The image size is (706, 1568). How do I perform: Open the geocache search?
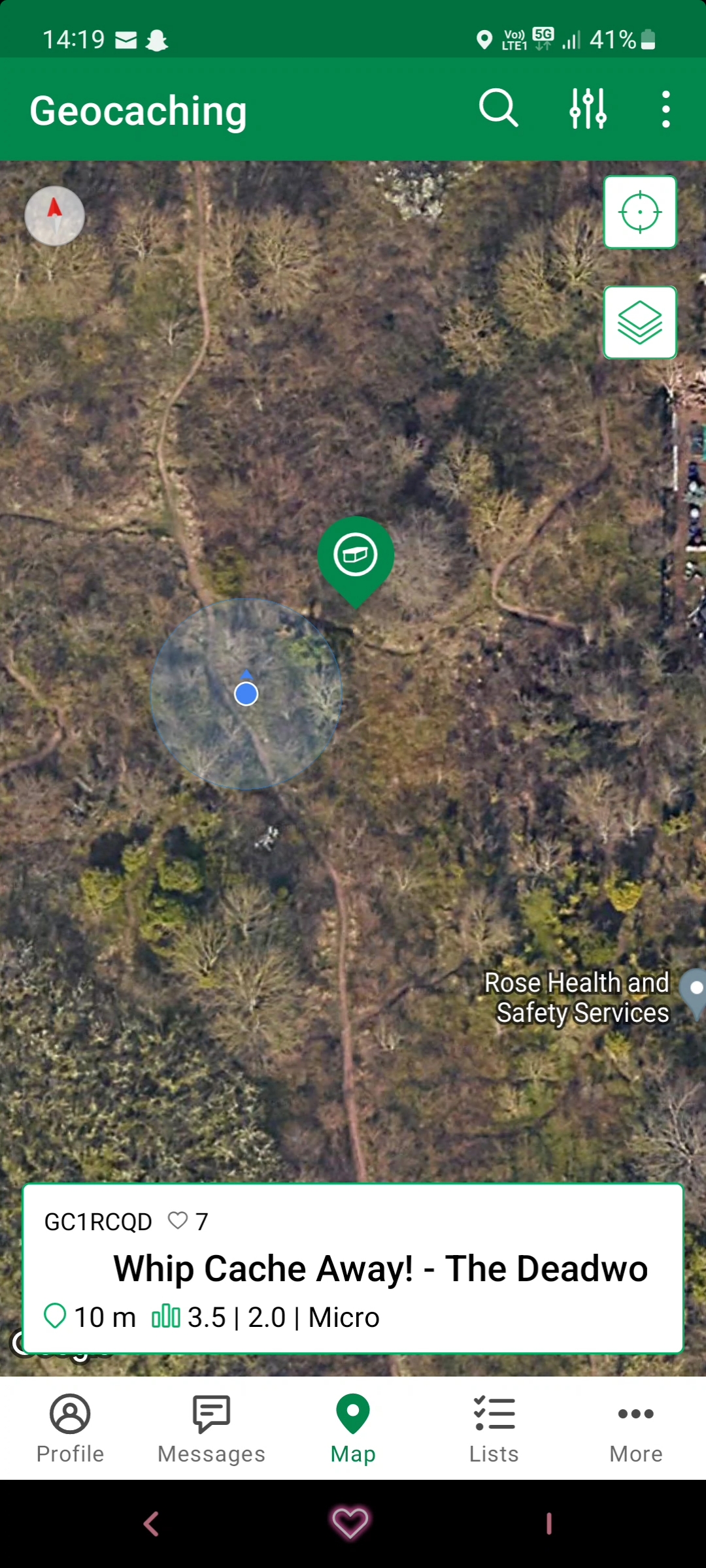[498, 108]
